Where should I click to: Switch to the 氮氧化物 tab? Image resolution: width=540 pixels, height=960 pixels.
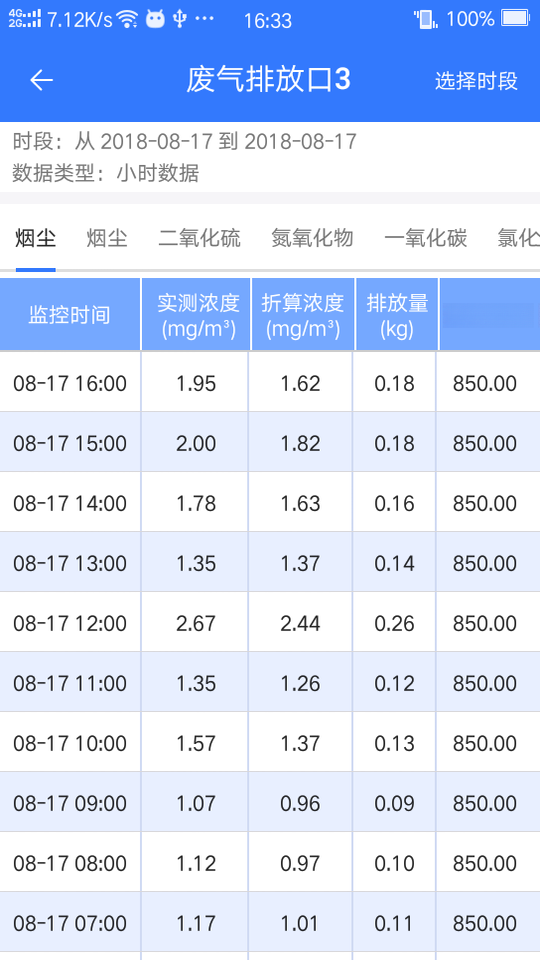pyautogui.click(x=312, y=238)
